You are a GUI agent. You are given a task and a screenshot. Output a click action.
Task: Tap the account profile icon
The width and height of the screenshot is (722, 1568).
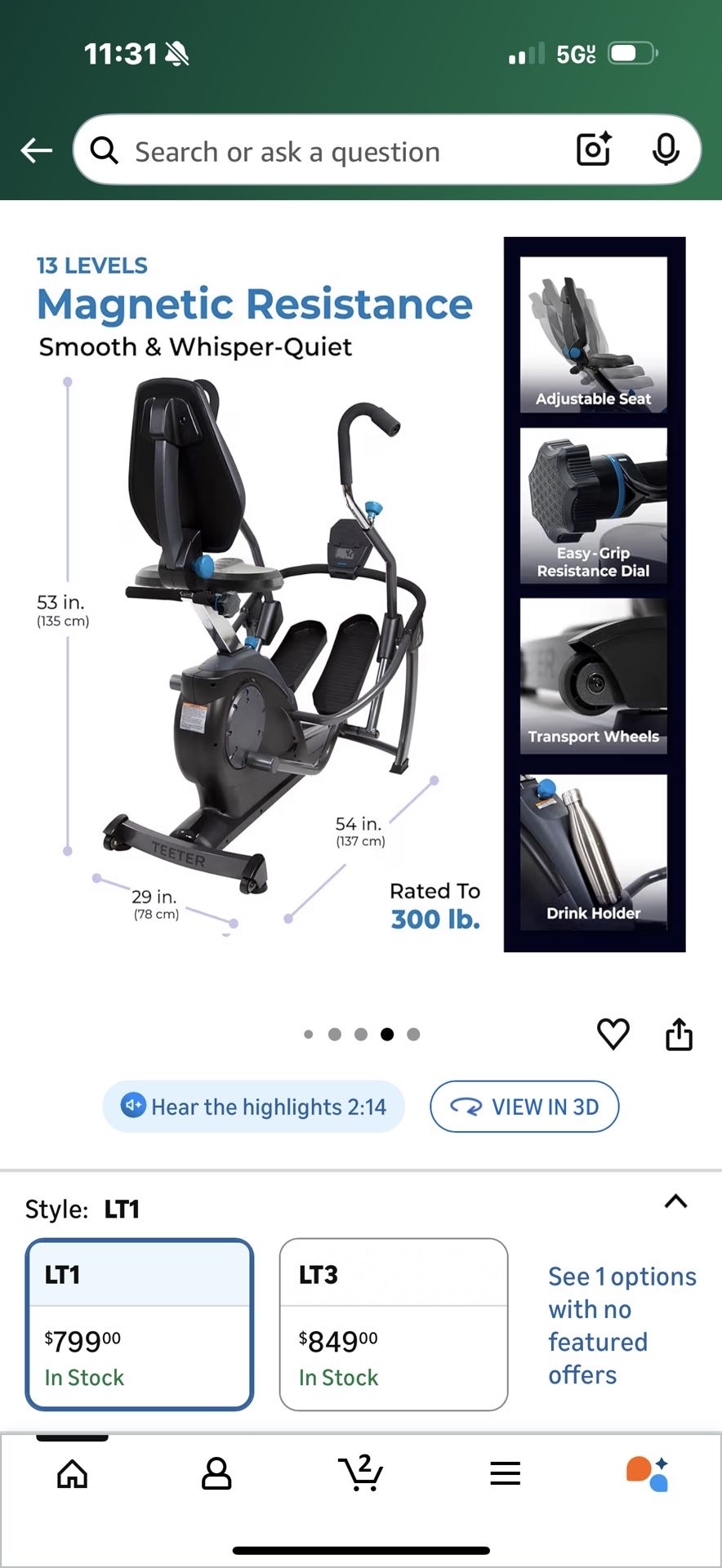(x=216, y=1473)
